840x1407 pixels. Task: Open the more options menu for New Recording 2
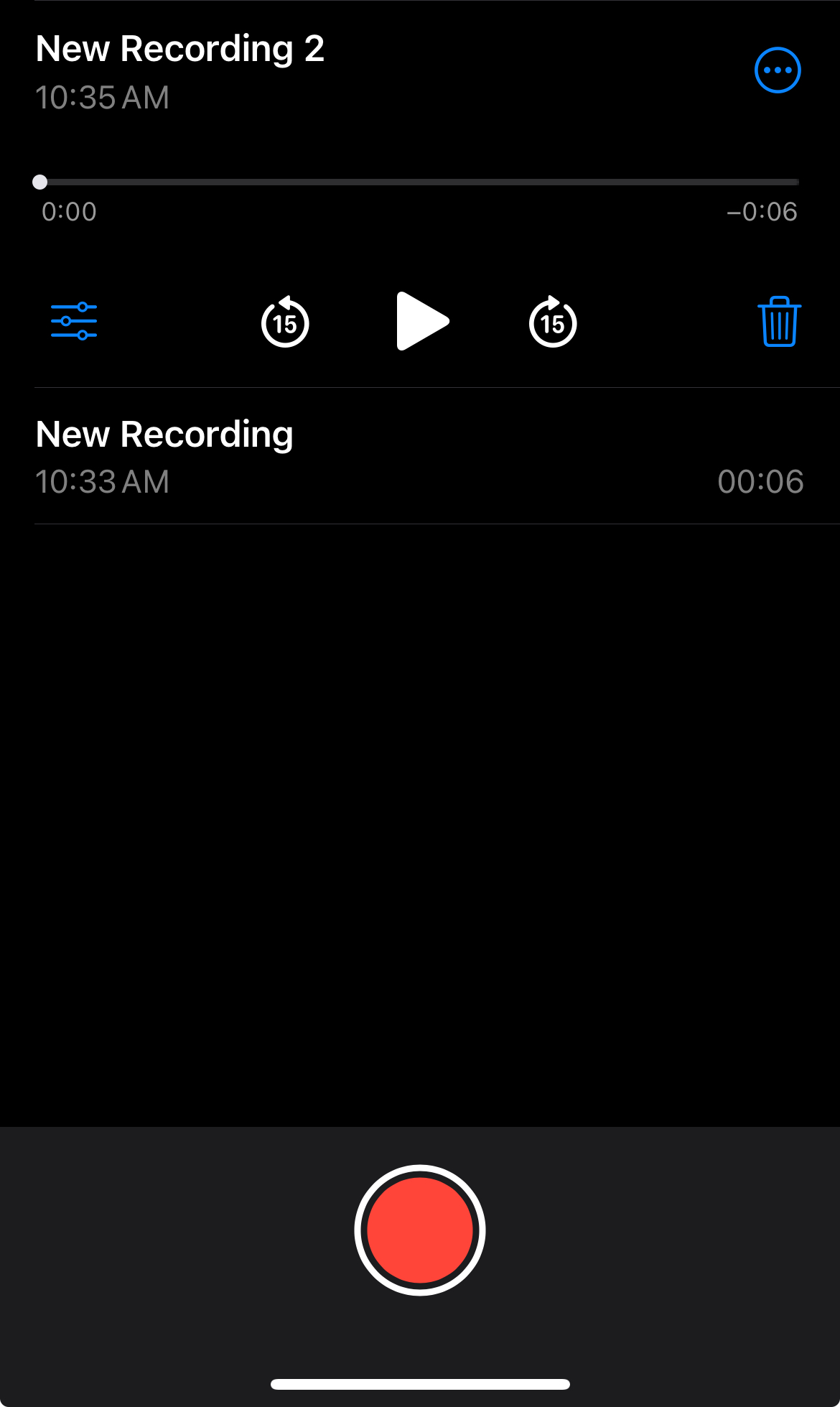click(x=778, y=70)
